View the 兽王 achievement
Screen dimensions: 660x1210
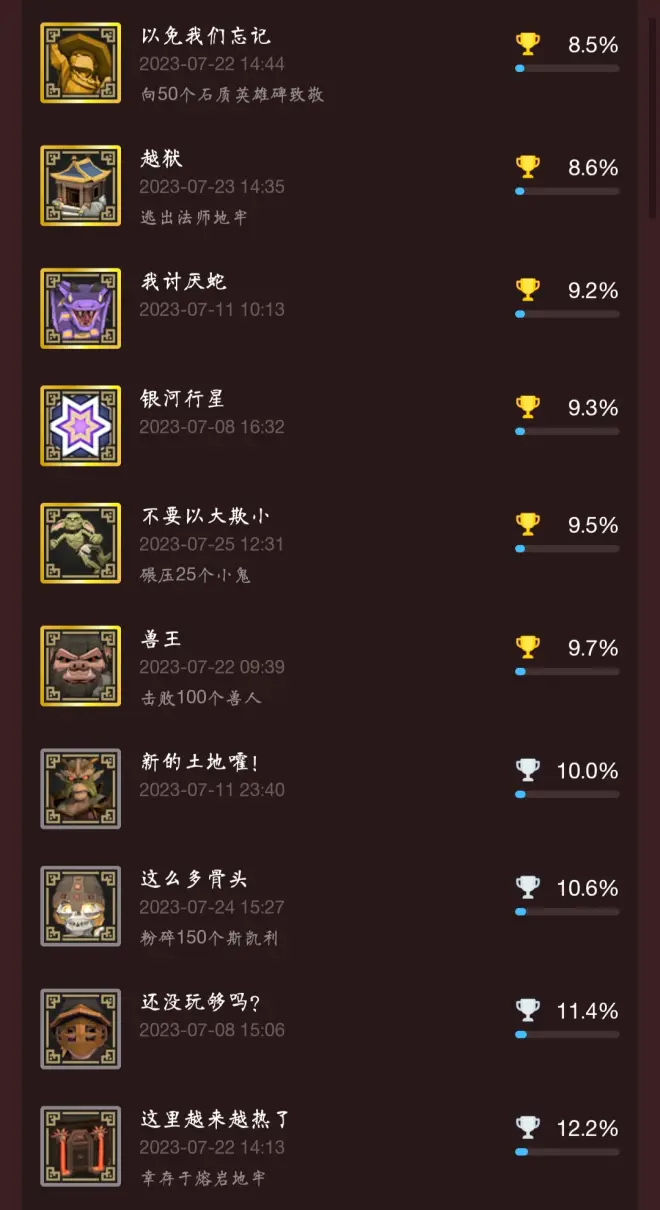coord(162,640)
